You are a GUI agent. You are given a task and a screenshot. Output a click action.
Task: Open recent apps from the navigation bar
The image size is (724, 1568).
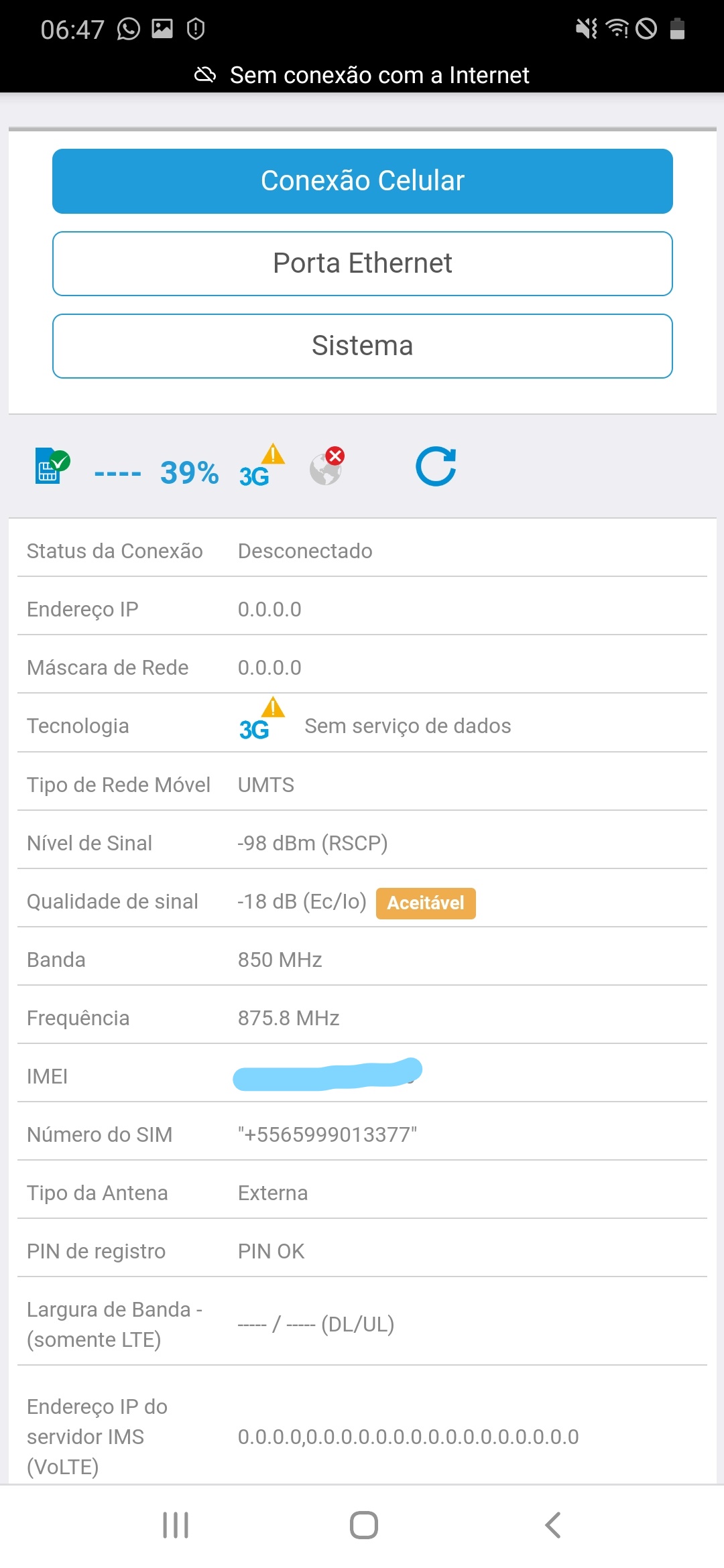coord(176,1525)
